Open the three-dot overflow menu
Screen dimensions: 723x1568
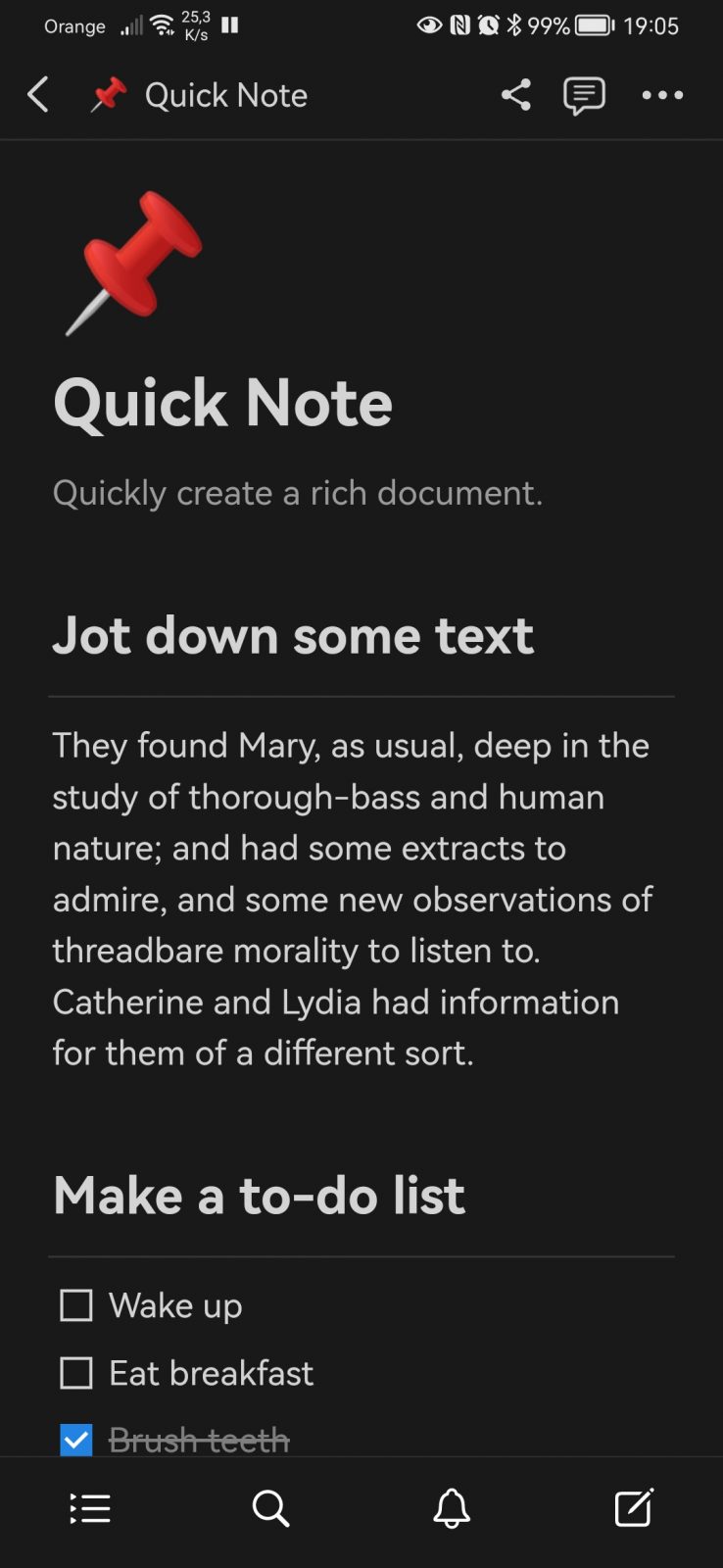click(662, 95)
